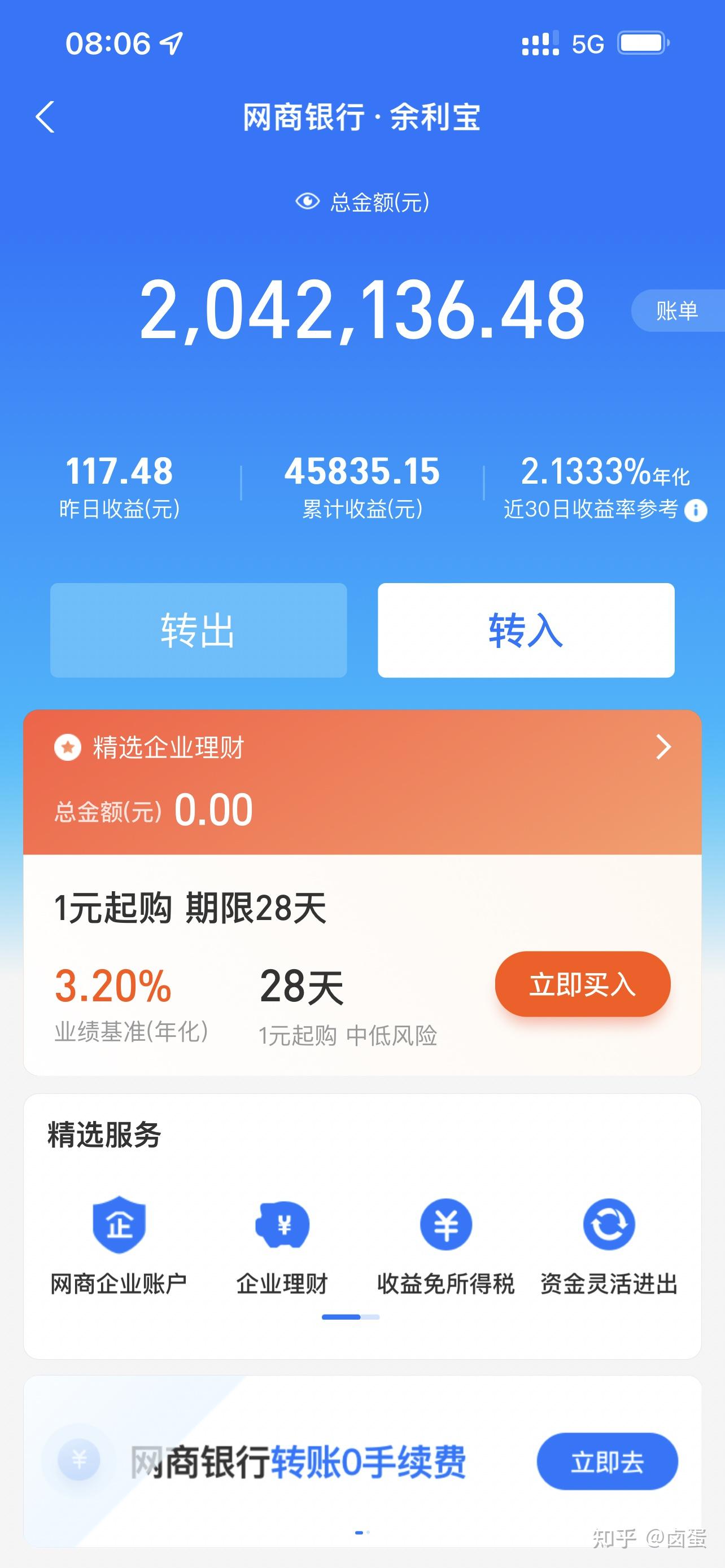The width and height of the screenshot is (725, 1568).
Task: Open the 账单 tab
Action: pos(676,310)
